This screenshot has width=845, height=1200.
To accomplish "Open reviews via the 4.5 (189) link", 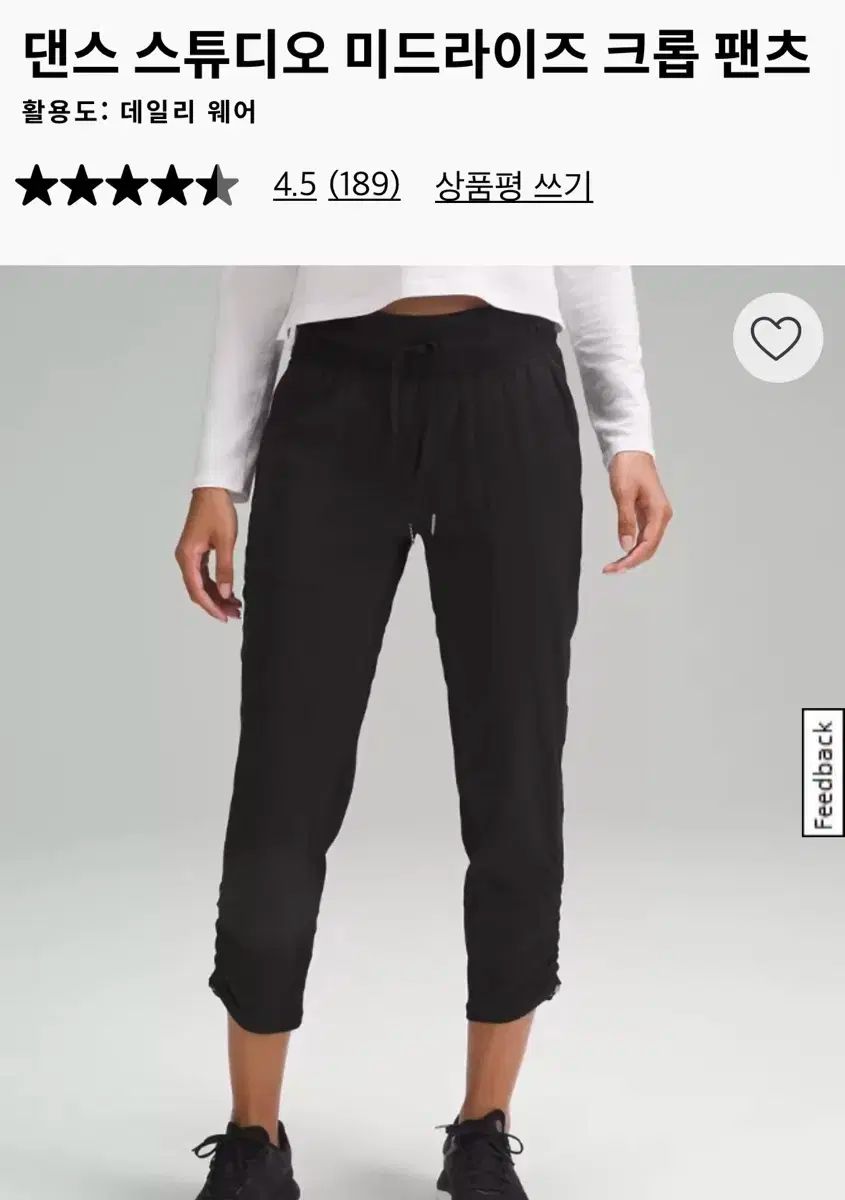I will click(x=337, y=184).
